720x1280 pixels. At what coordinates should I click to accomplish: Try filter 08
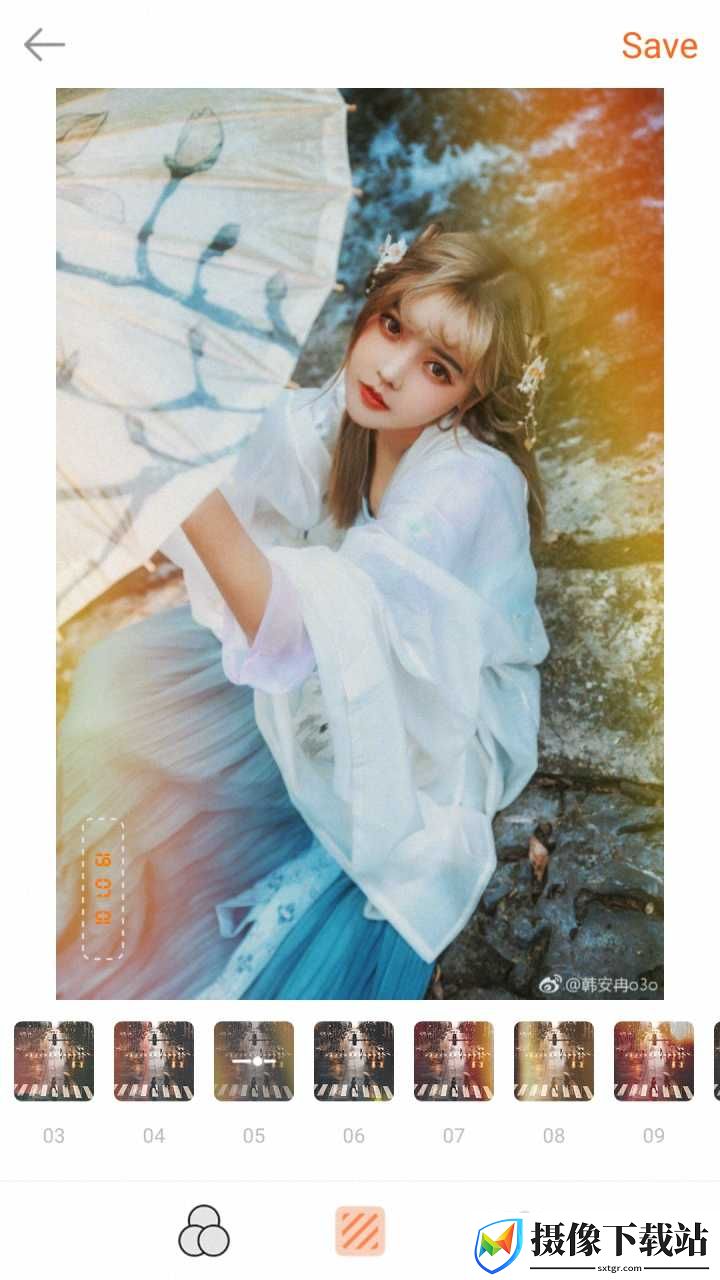554,1061
